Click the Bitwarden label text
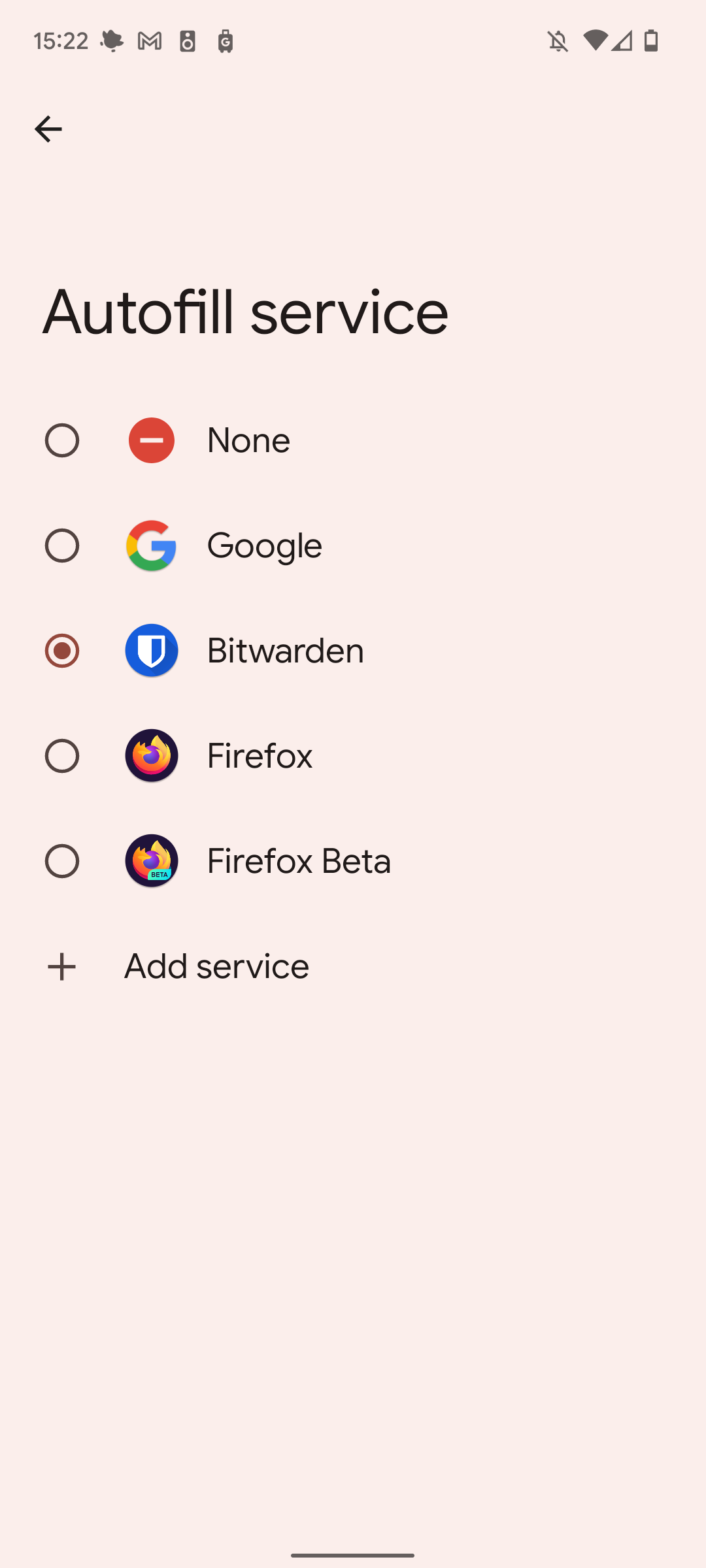Screen dimensions: 706x1568 tap(285, 651)
